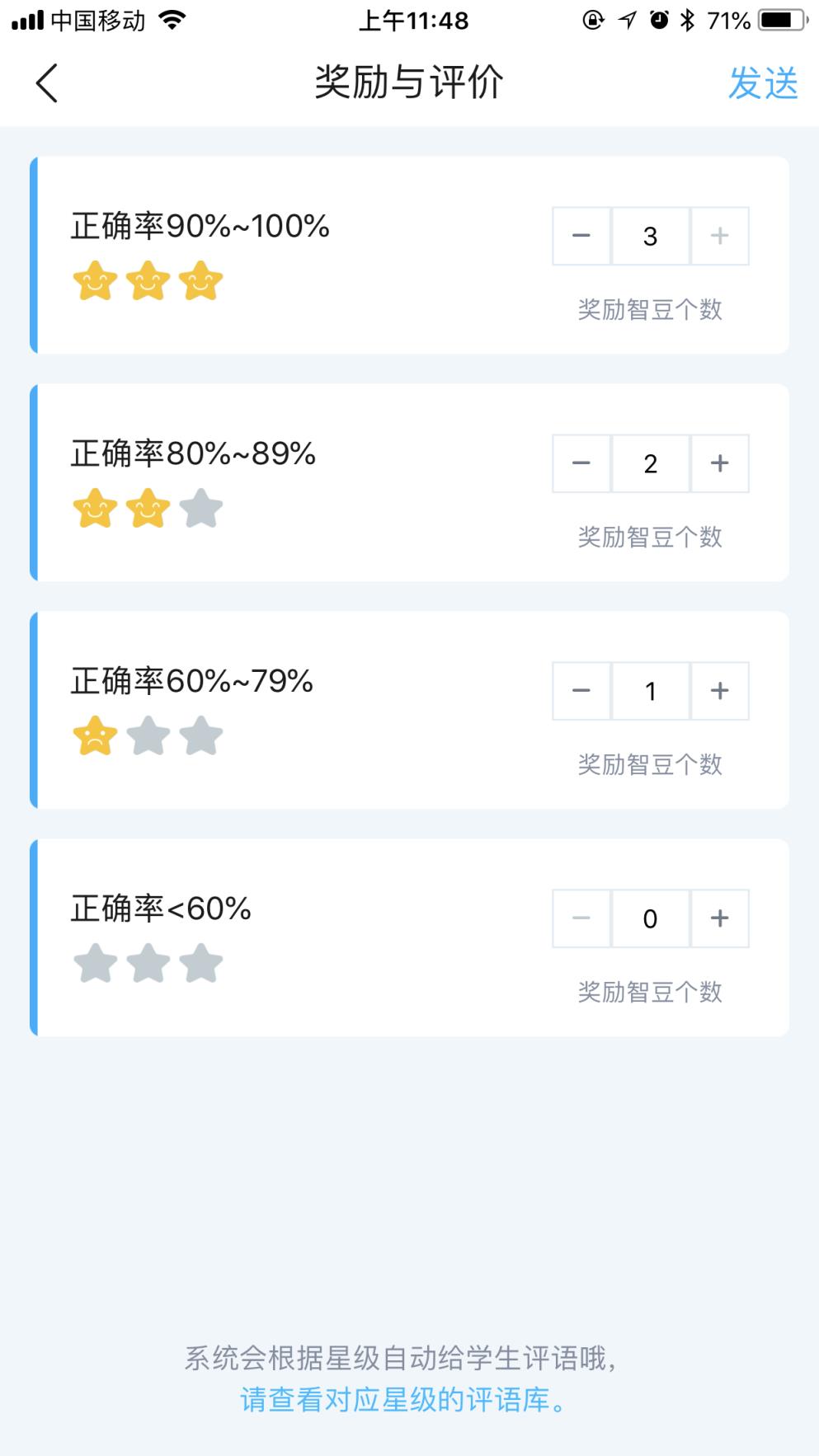Decrease reward beans for 正确率80%~89%
This screenshot has width=819, height=1456.
[581, 463]
